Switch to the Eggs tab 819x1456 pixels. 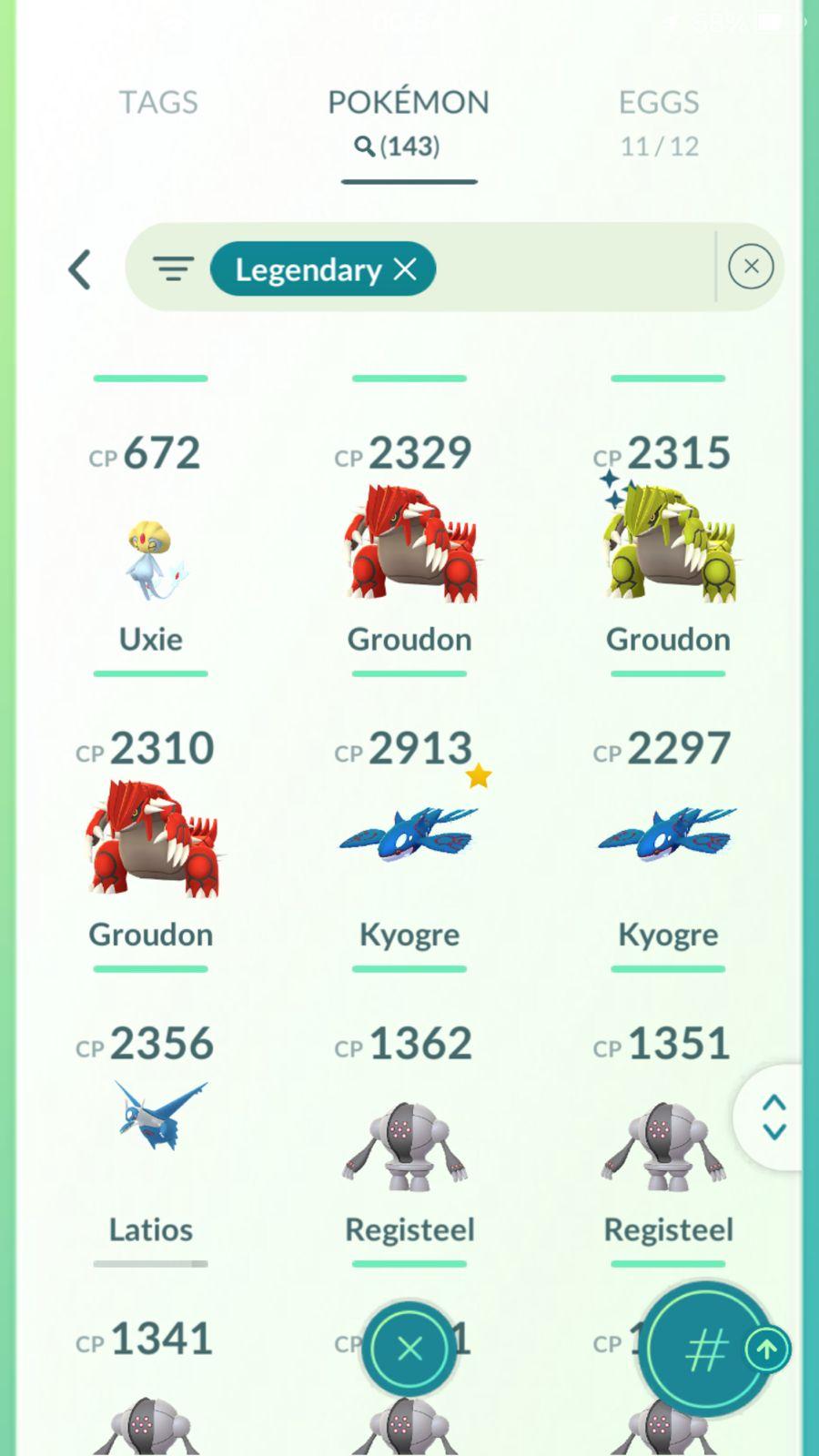coord(659,120)
